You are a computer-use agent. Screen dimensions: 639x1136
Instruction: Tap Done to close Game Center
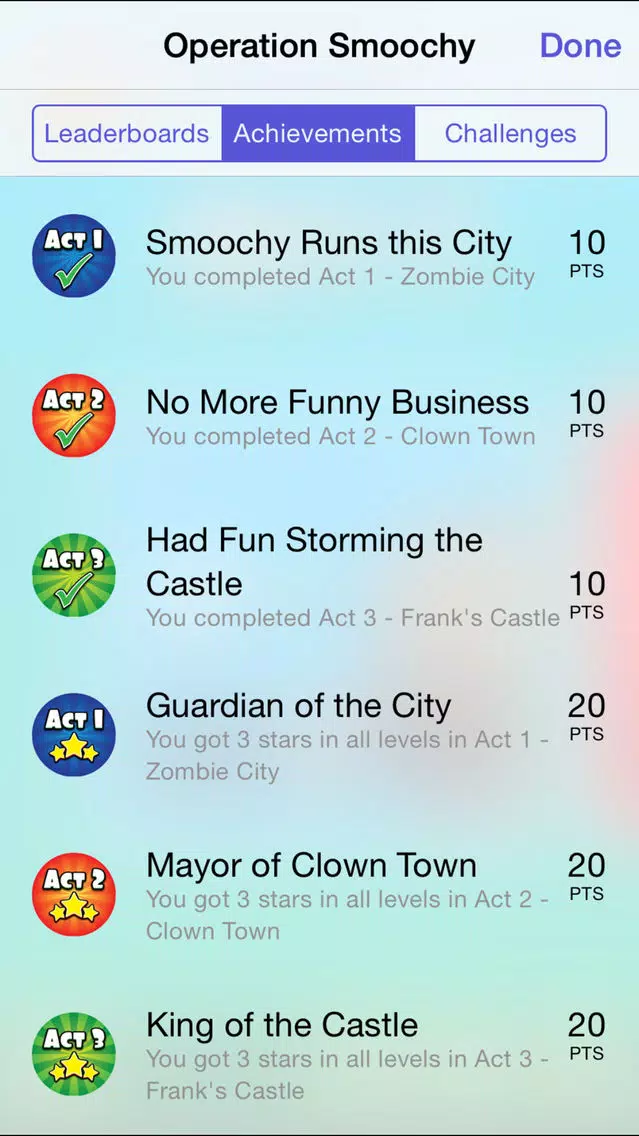[580, 46]
